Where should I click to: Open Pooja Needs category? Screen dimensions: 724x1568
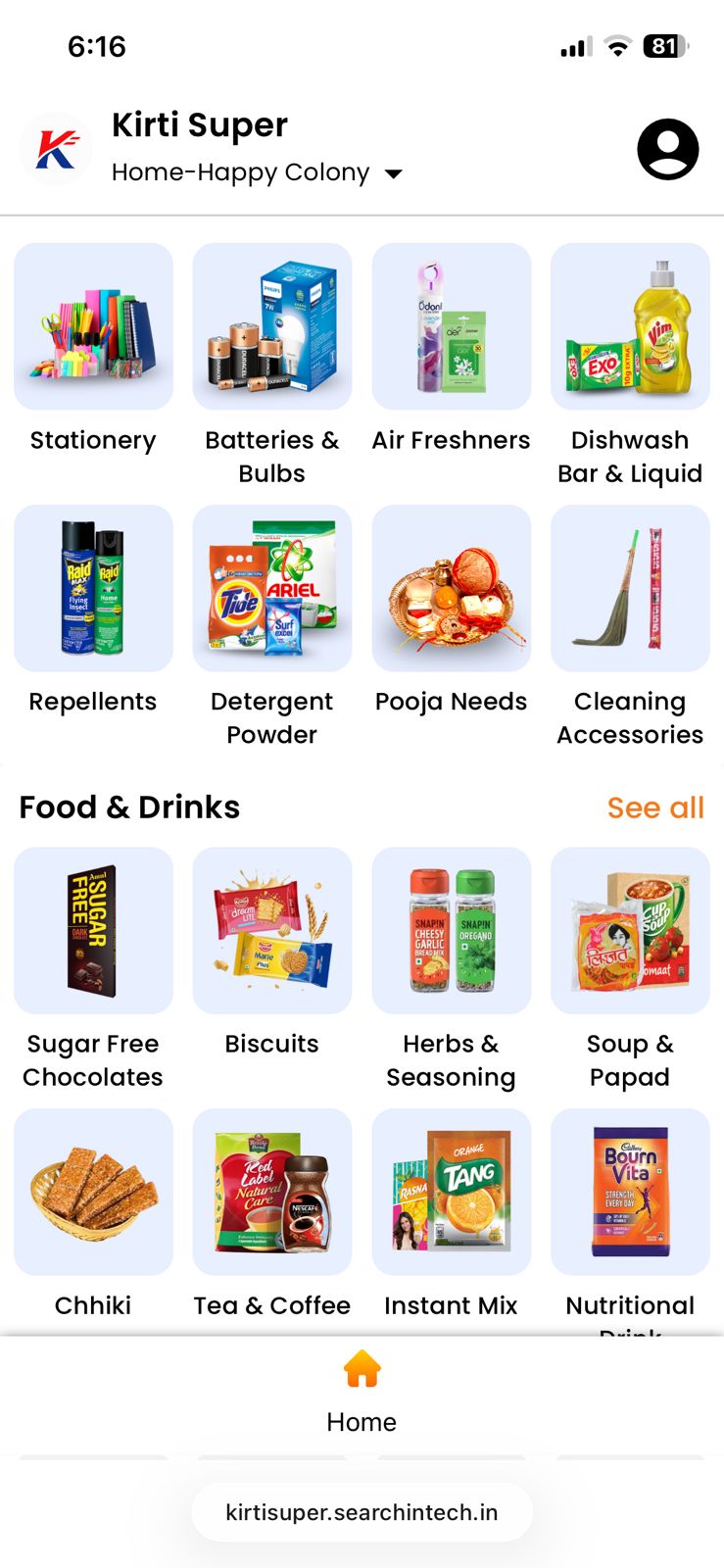pyautogui.click(x=451, y=589)
